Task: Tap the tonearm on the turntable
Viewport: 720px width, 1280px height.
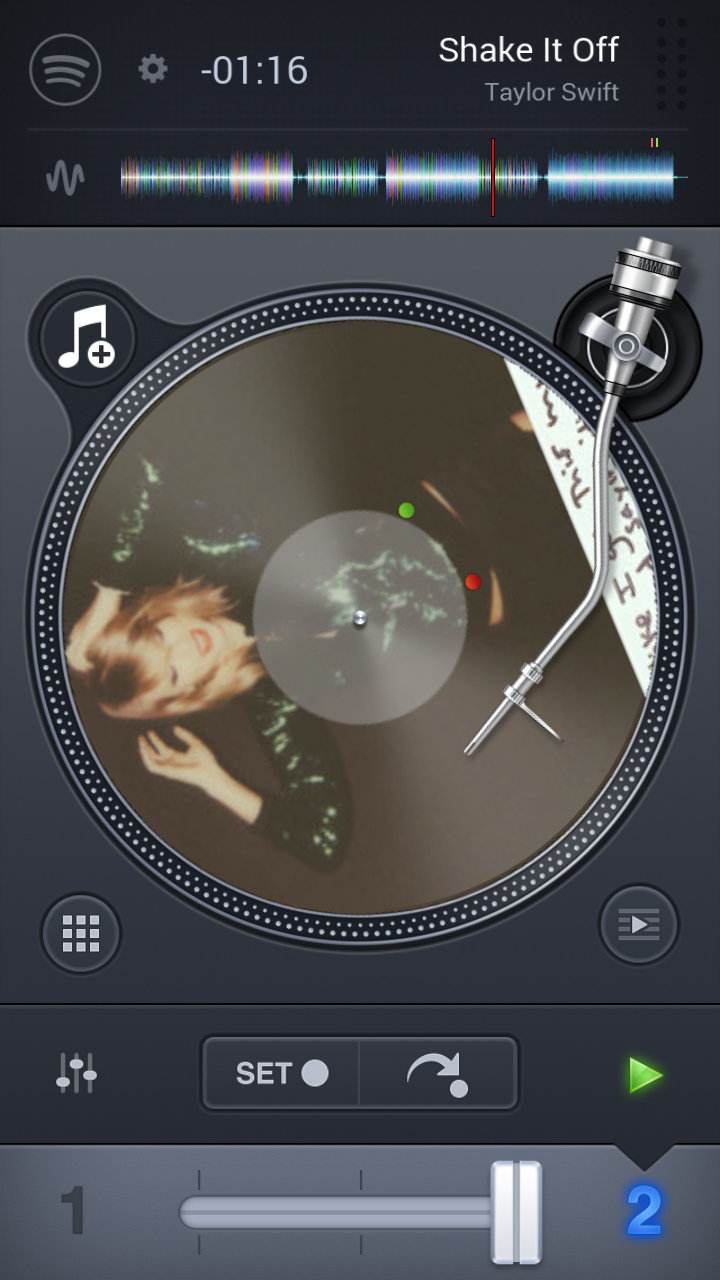Action: (628, 345)
